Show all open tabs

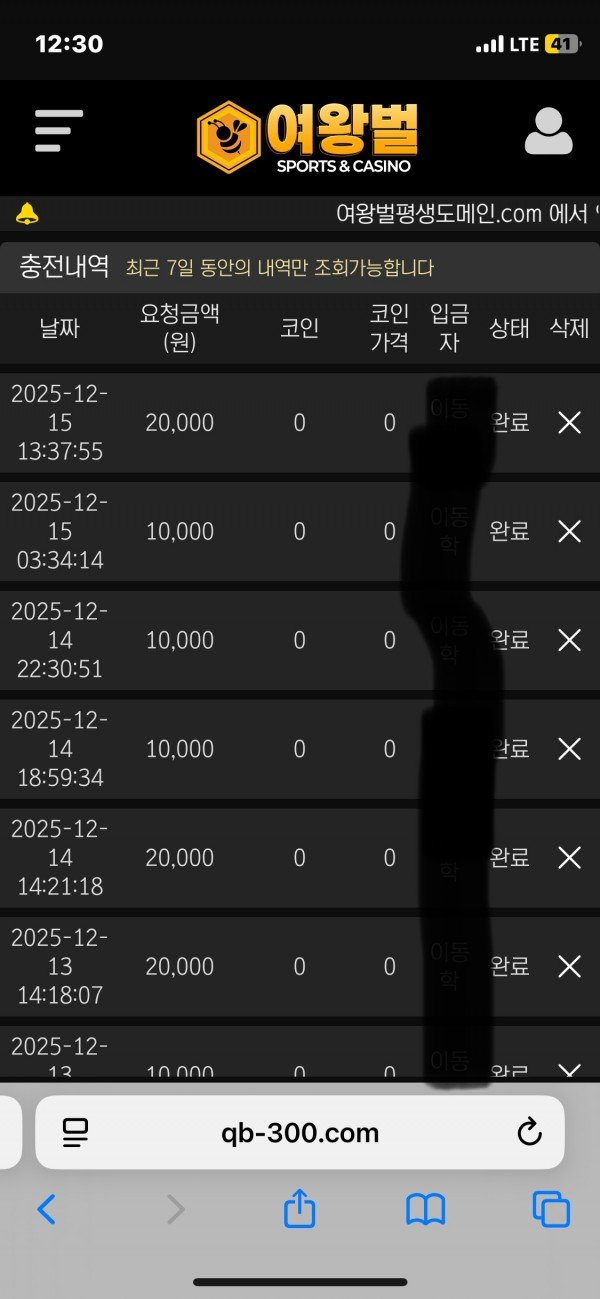point(551,1210)
